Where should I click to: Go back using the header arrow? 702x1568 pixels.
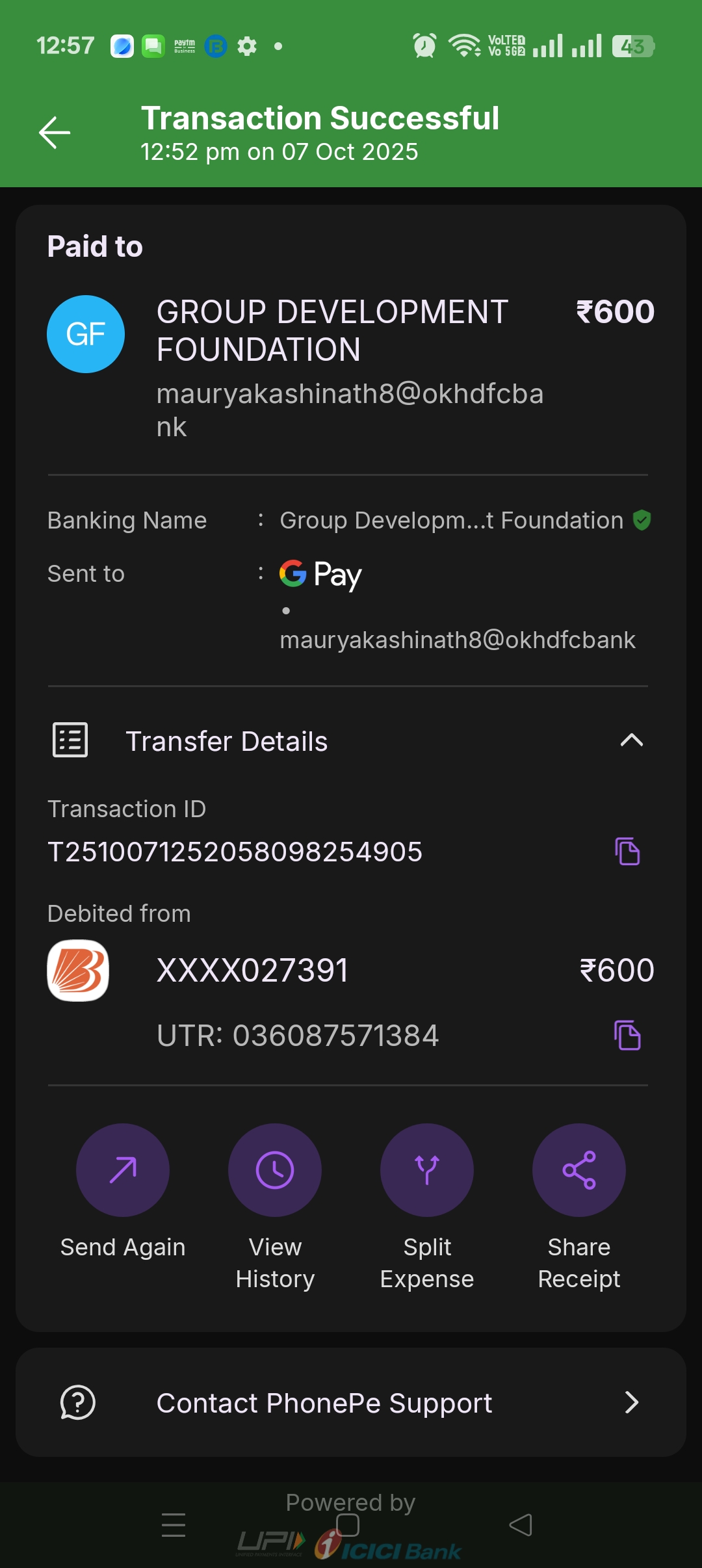click(x=55, y=133)
